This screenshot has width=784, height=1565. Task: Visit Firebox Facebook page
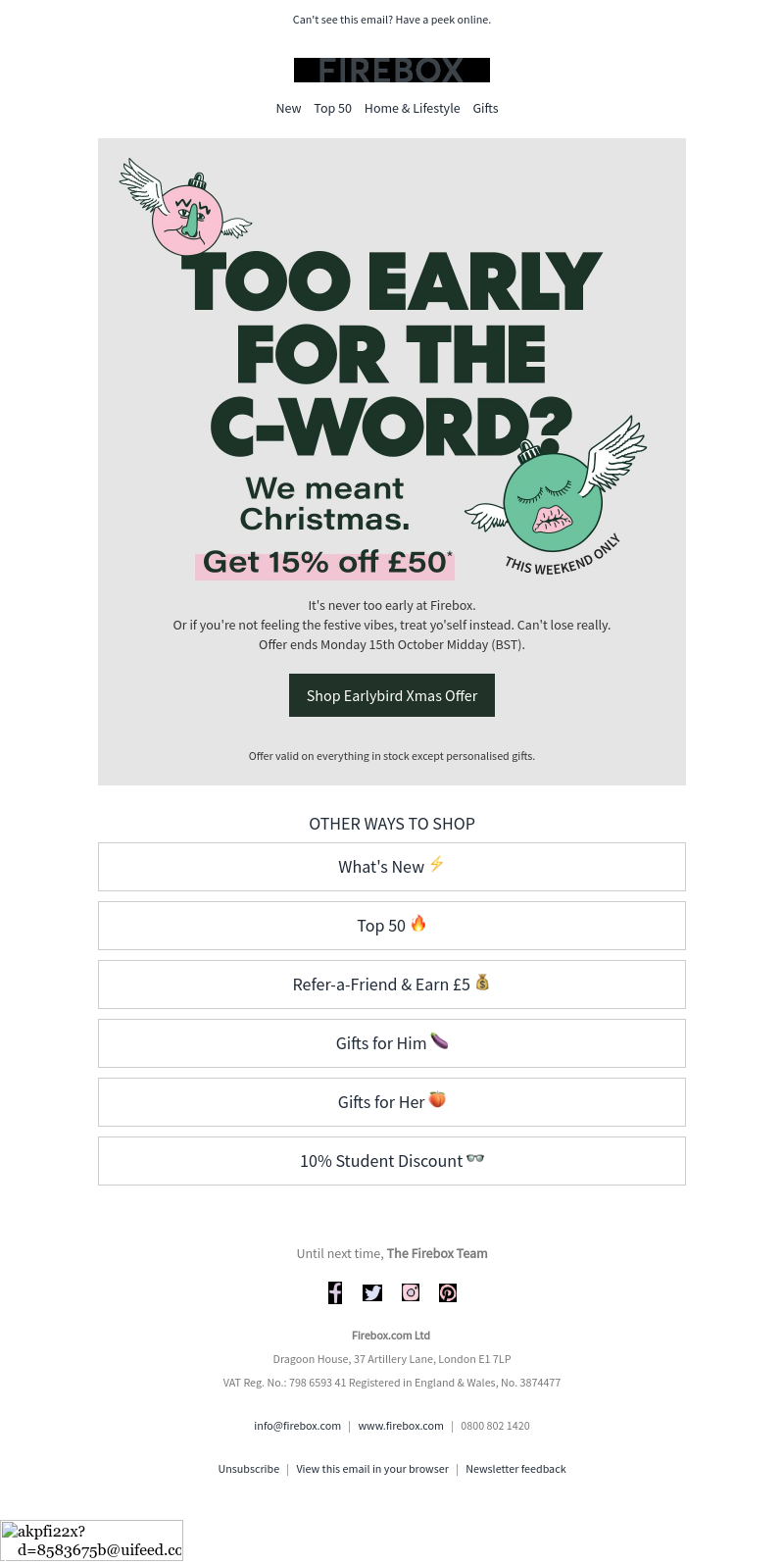coord(335,1292)
